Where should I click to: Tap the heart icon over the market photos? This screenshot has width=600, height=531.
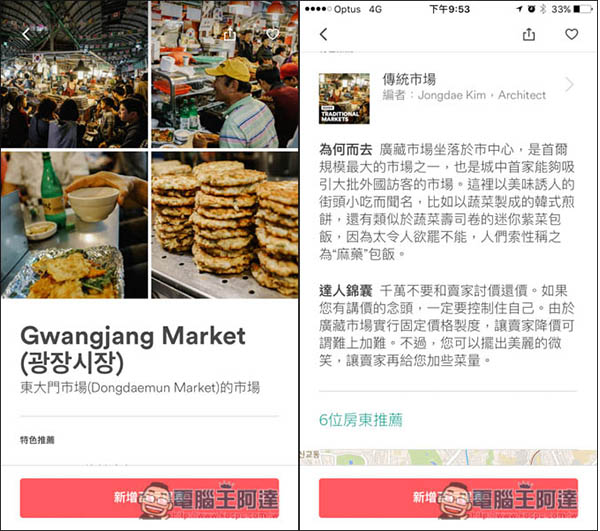point(272,34)
